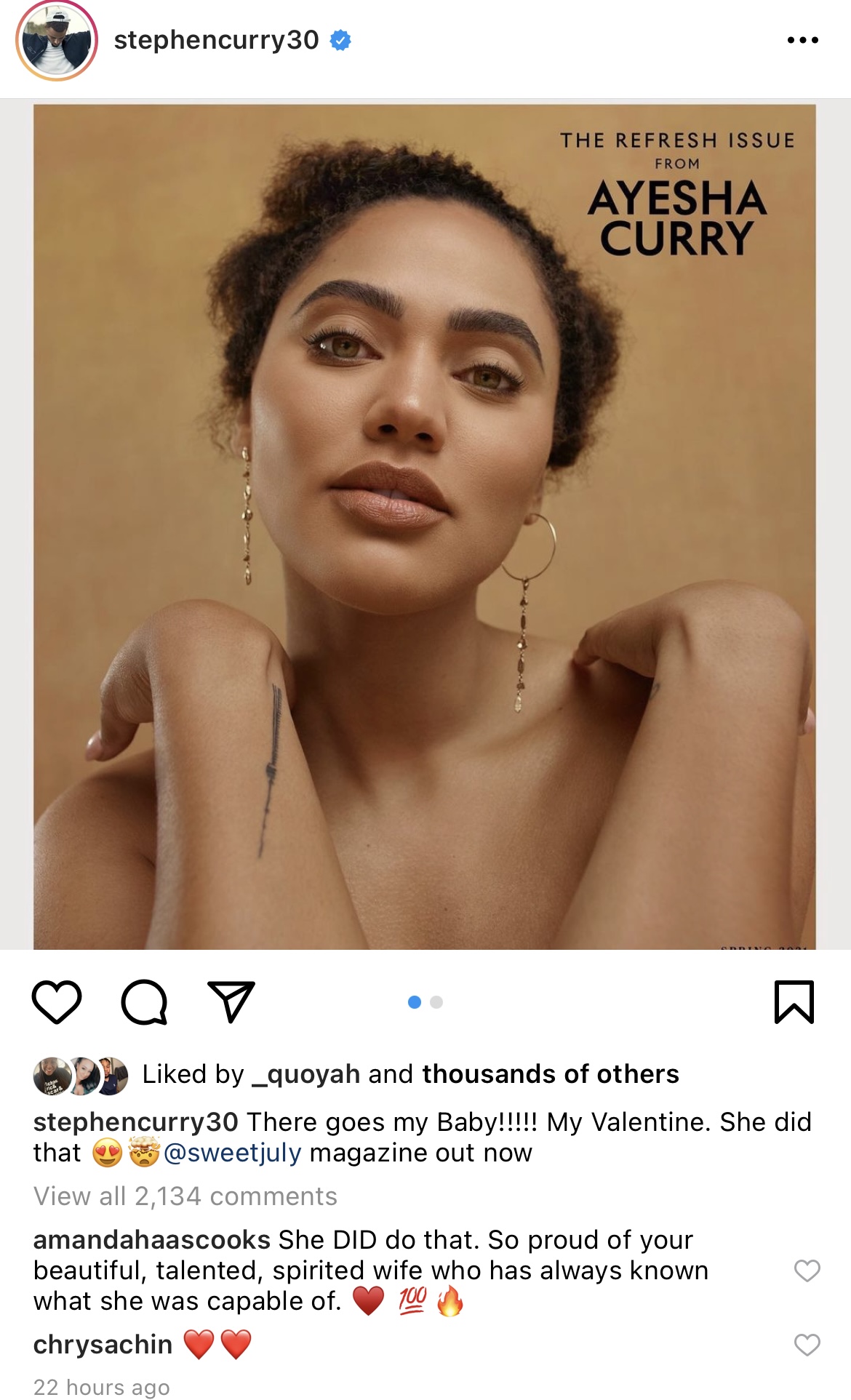Toggle like on the Ayesha Curry cover photo
This screenshot has width=851, height=1400.
425,531
